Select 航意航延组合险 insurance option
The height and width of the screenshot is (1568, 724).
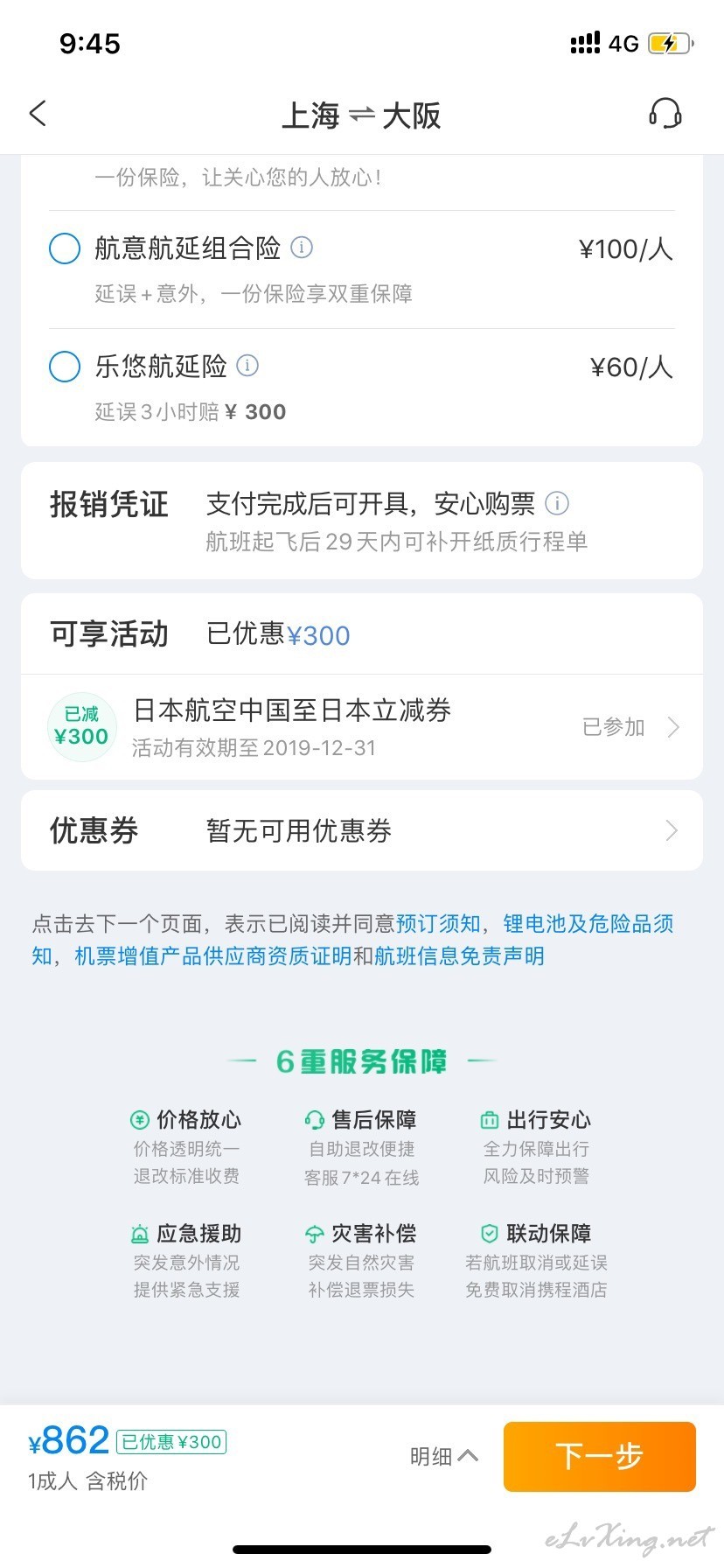(x=65, y=248)
